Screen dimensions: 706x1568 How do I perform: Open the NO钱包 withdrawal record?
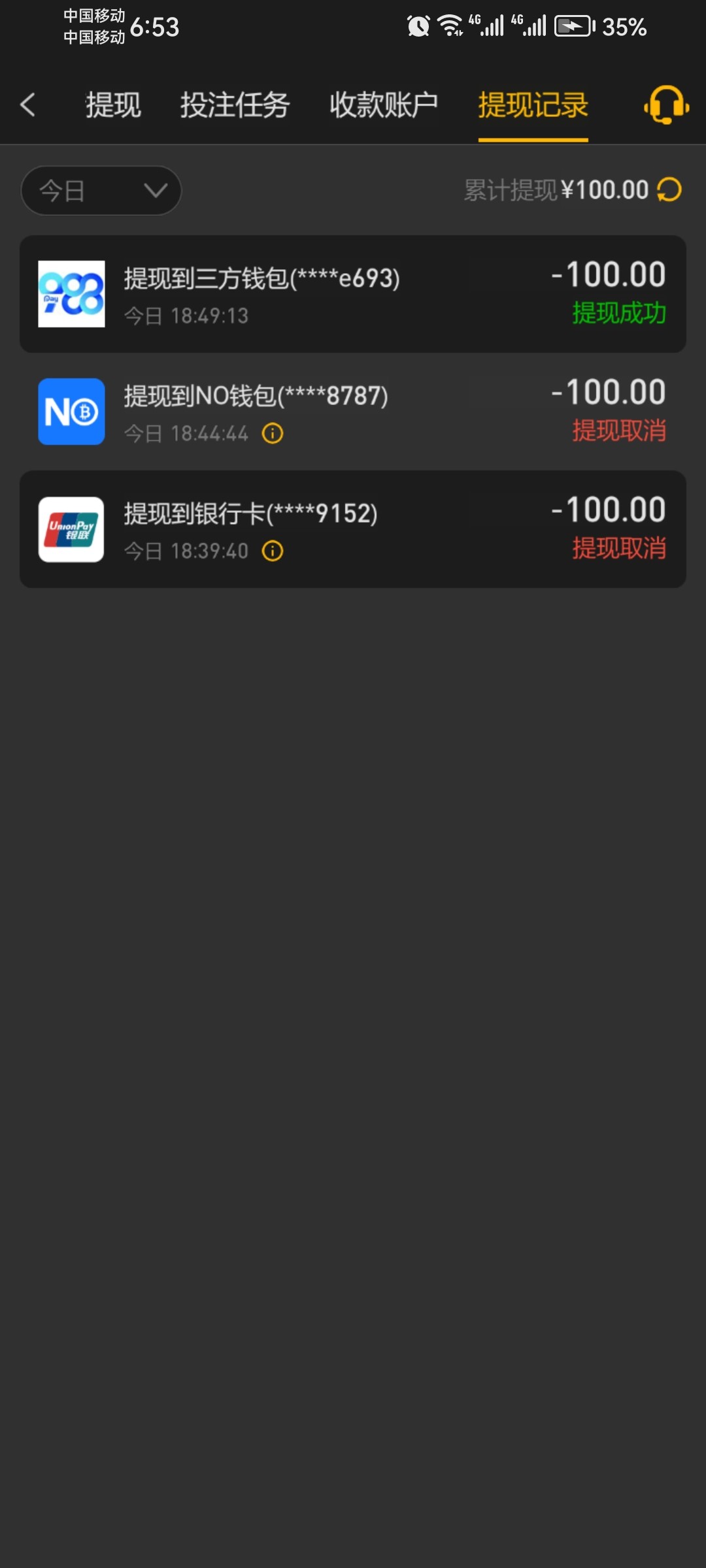[353, 412]
